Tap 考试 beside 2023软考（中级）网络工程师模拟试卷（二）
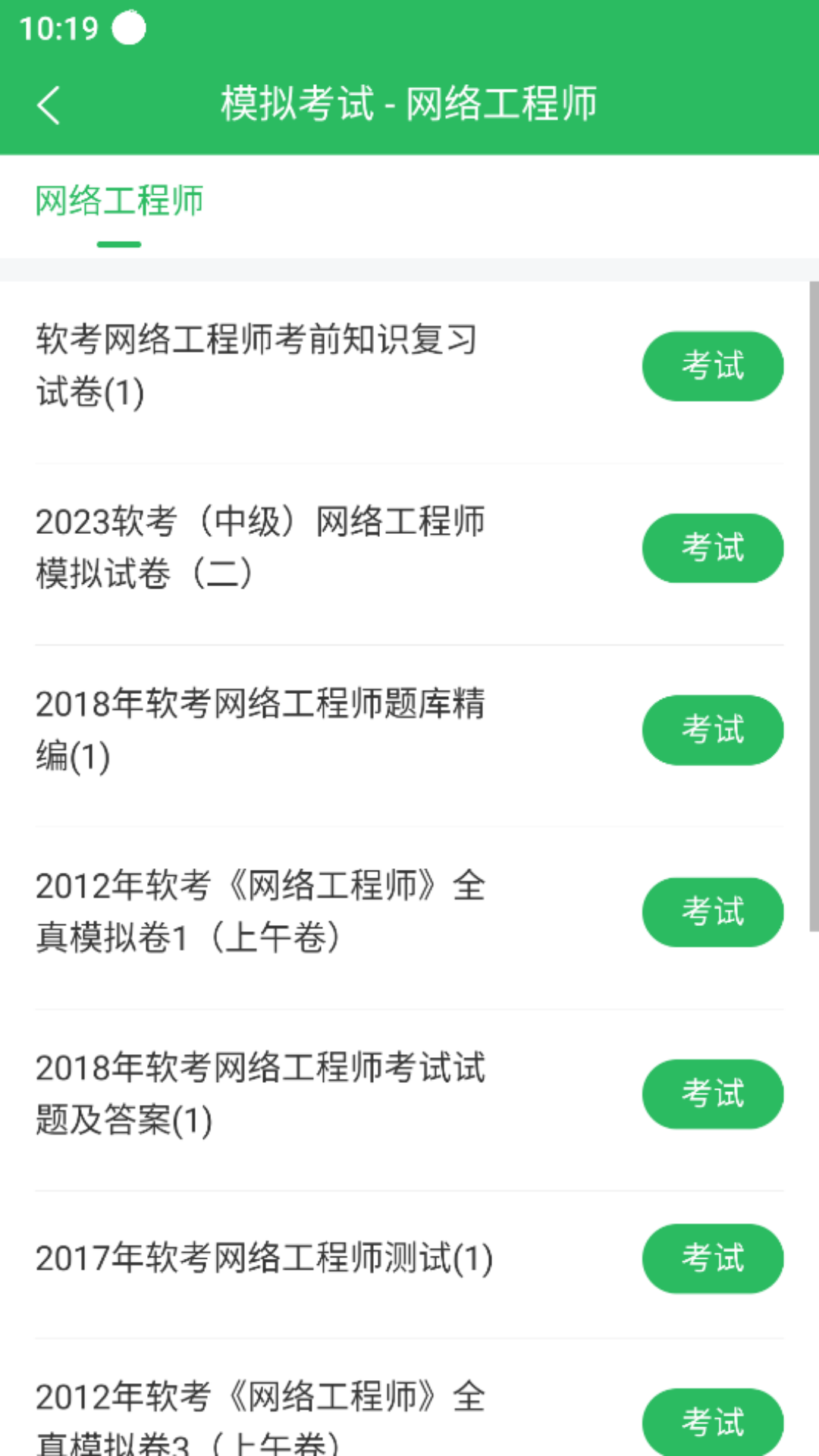The width and height of the screenshot is (819, 1456). coord(712,548)
